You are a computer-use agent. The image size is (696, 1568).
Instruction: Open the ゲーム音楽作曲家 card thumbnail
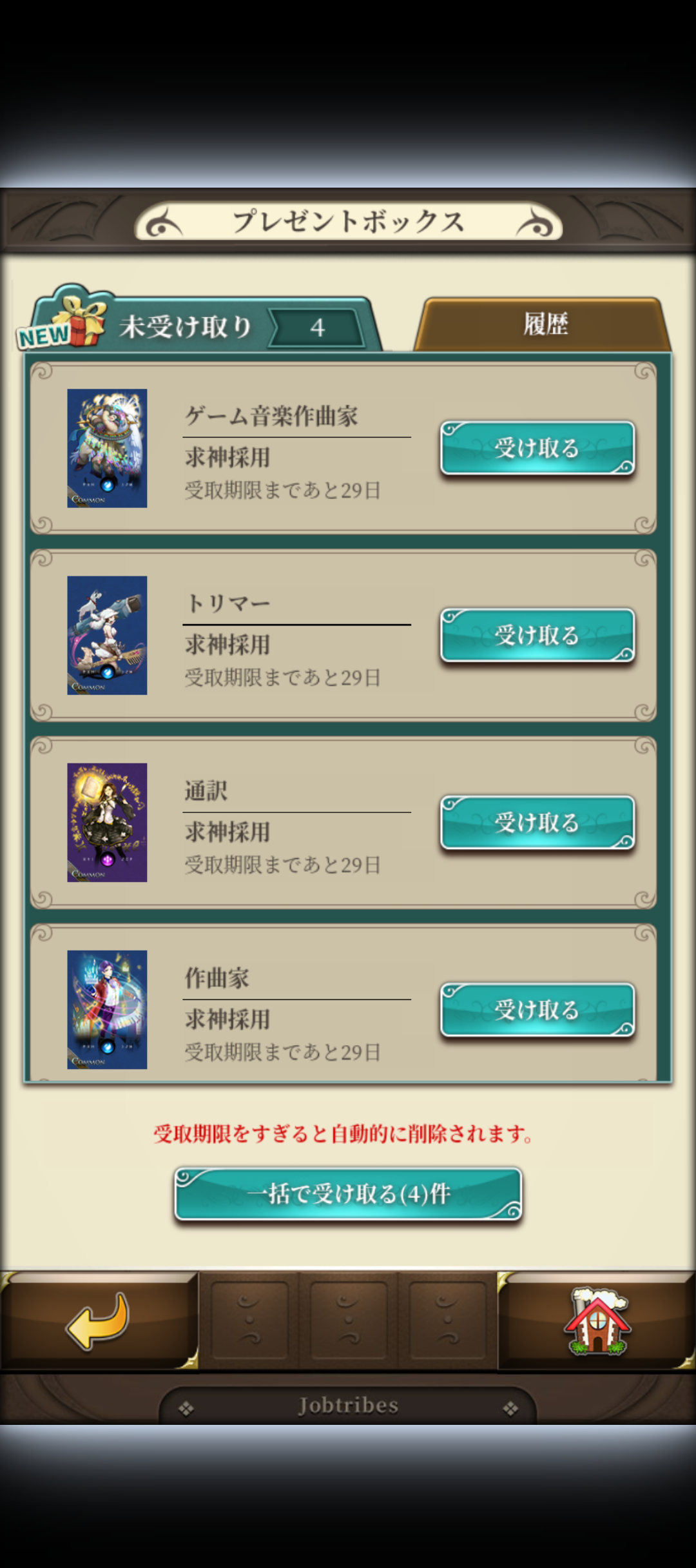107,448
